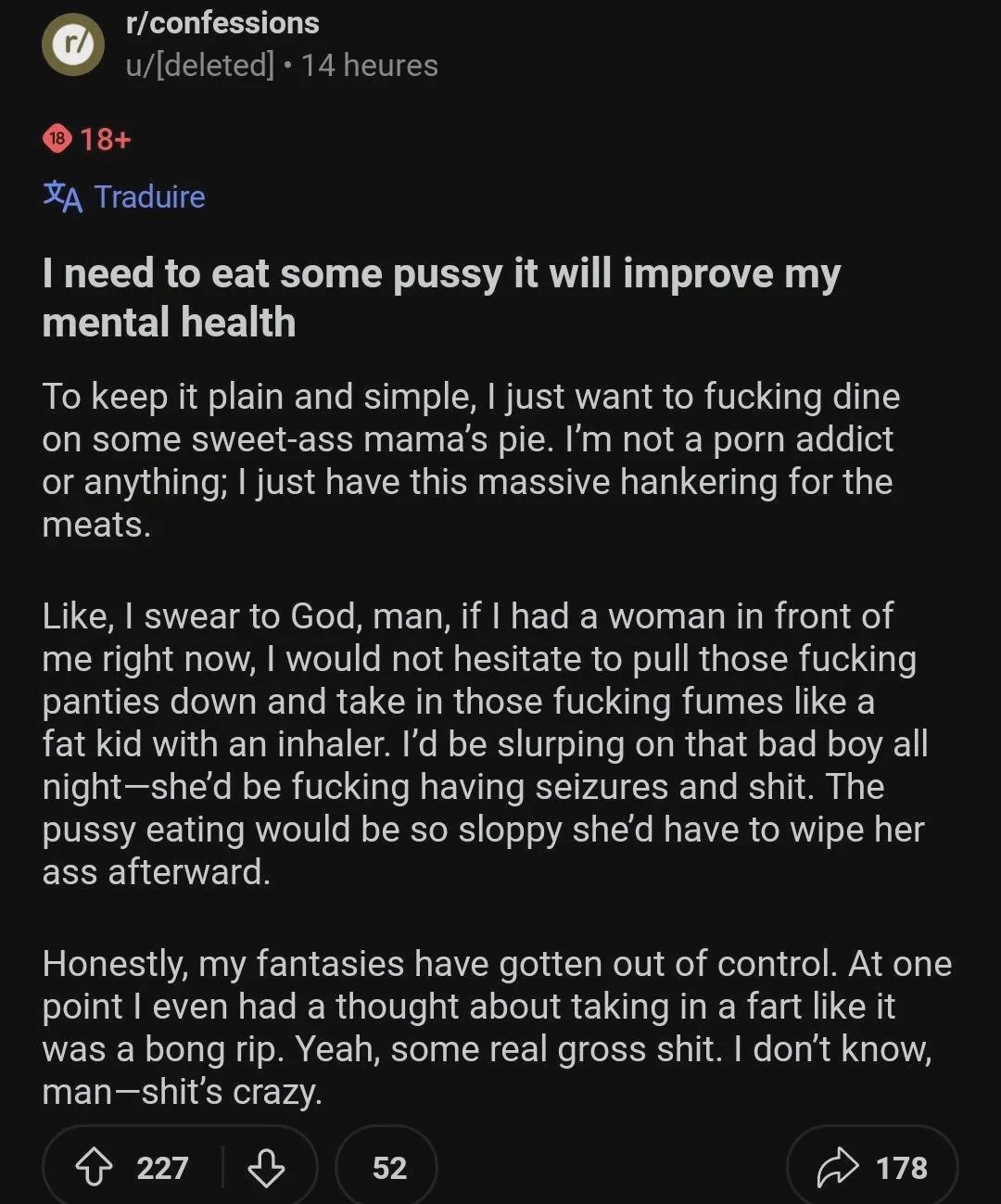Upvote this confession post
Image resolution: width=1001 pixels, height=1204 pixels.
[x=93, y=1167]
